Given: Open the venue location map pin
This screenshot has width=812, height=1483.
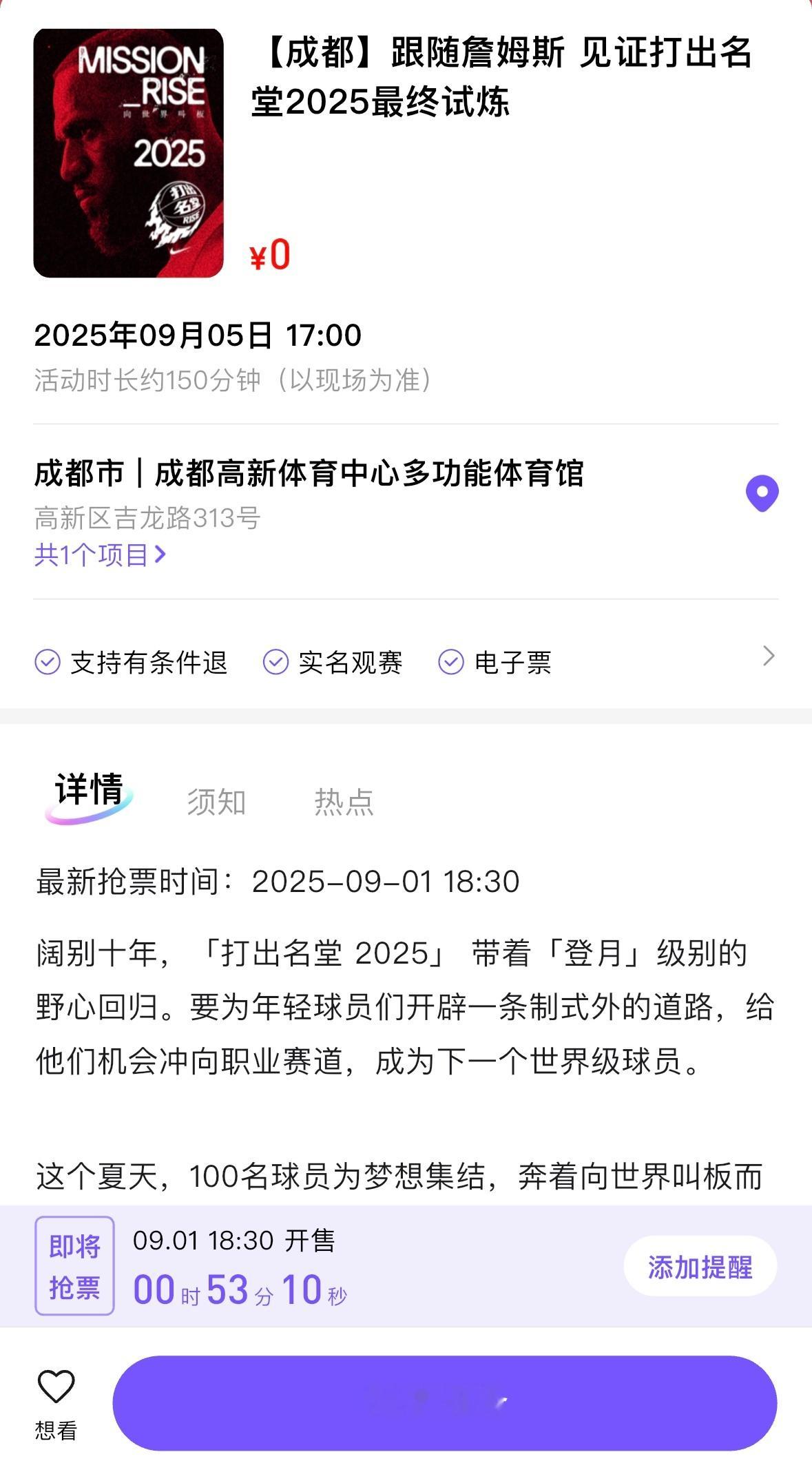Looking at the screenshot, I should 762,493.
